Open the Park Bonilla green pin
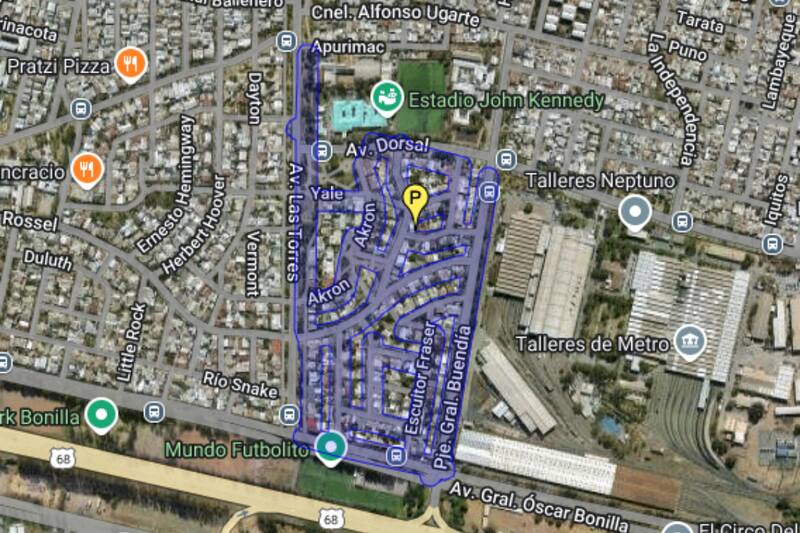This screenshot has height=533, width=800. pyautogui.click(x=100, y=413)
